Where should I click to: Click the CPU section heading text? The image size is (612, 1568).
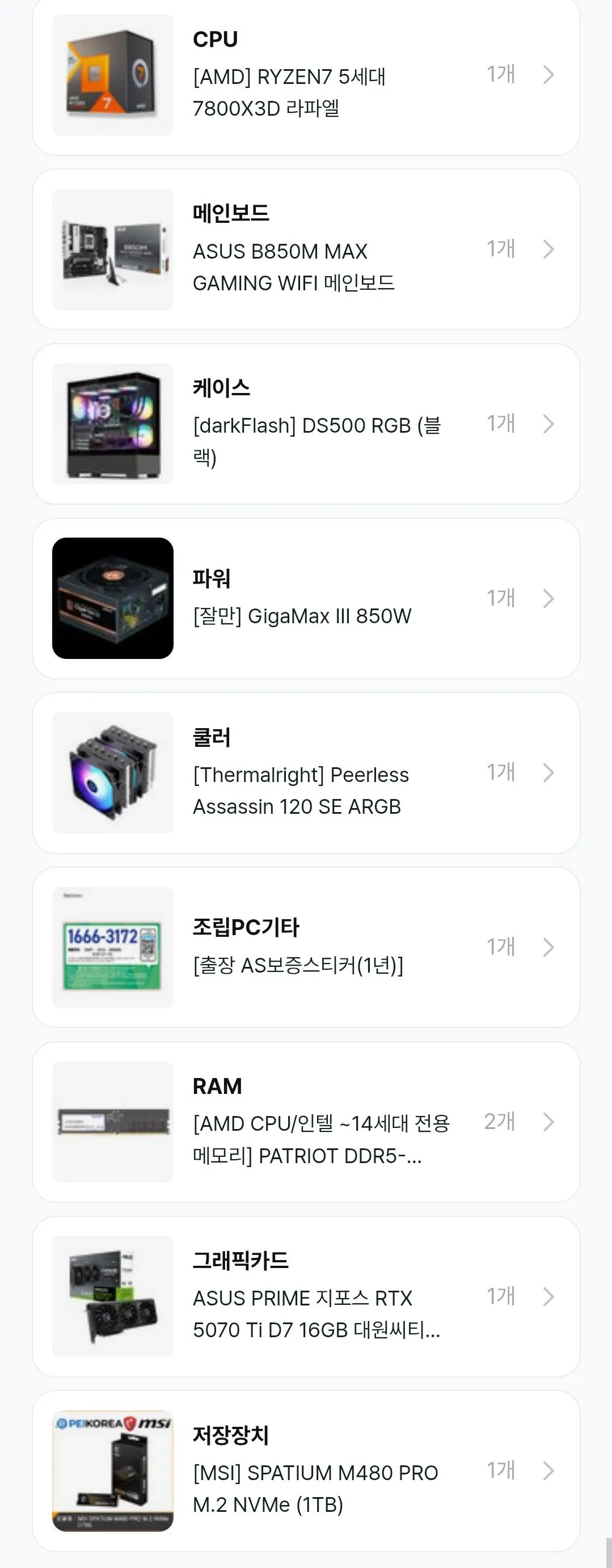[x=215, y=40]
